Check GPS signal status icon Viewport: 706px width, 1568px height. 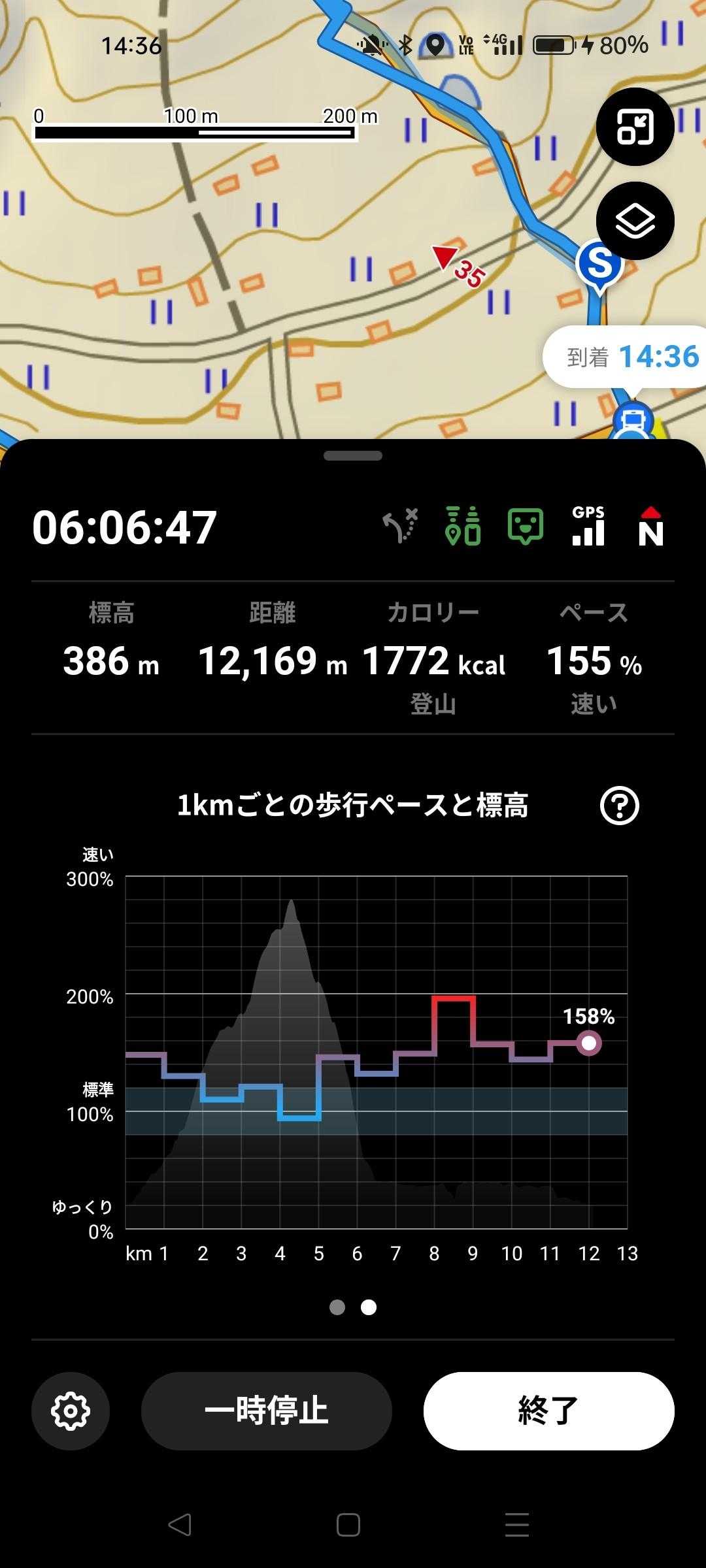(588, 527)
